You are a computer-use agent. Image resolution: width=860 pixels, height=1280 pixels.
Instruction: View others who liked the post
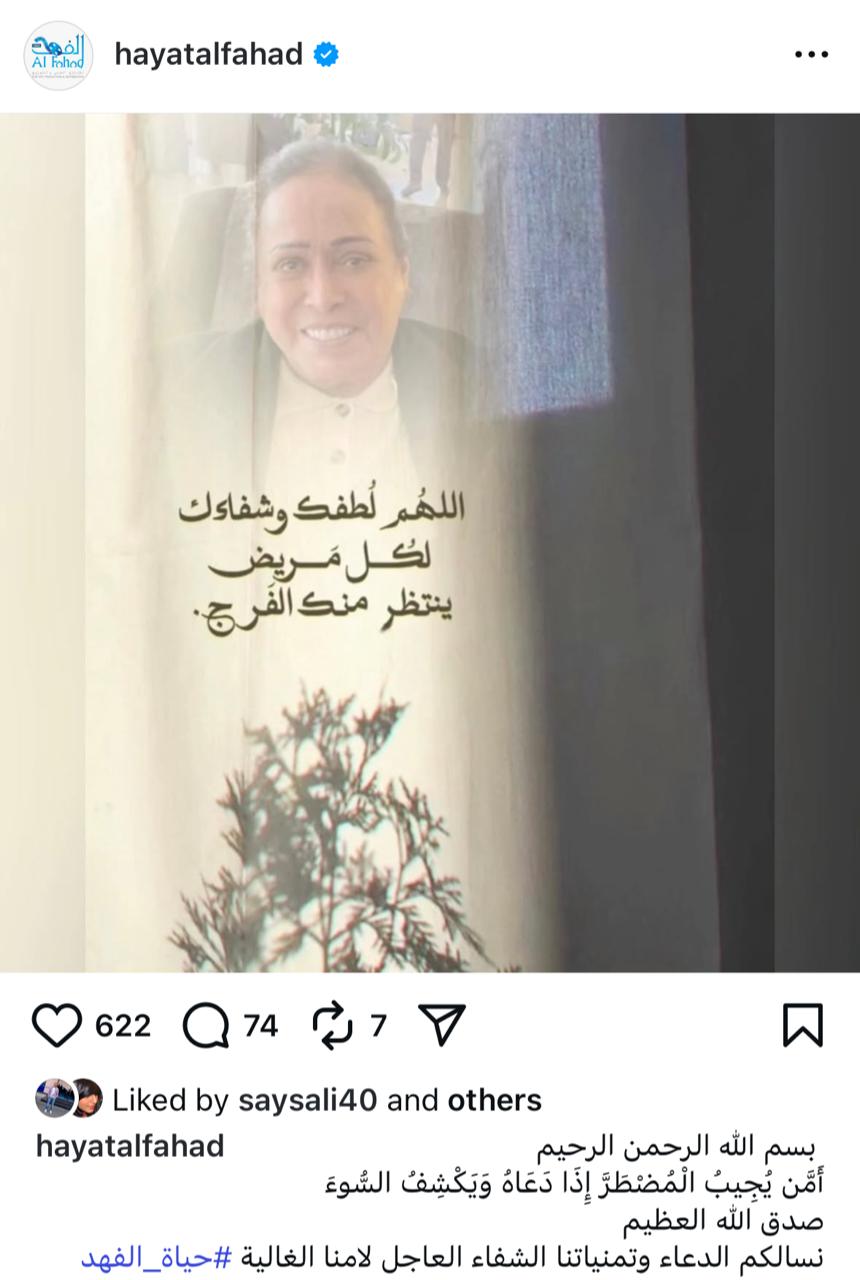point(494,1100)
